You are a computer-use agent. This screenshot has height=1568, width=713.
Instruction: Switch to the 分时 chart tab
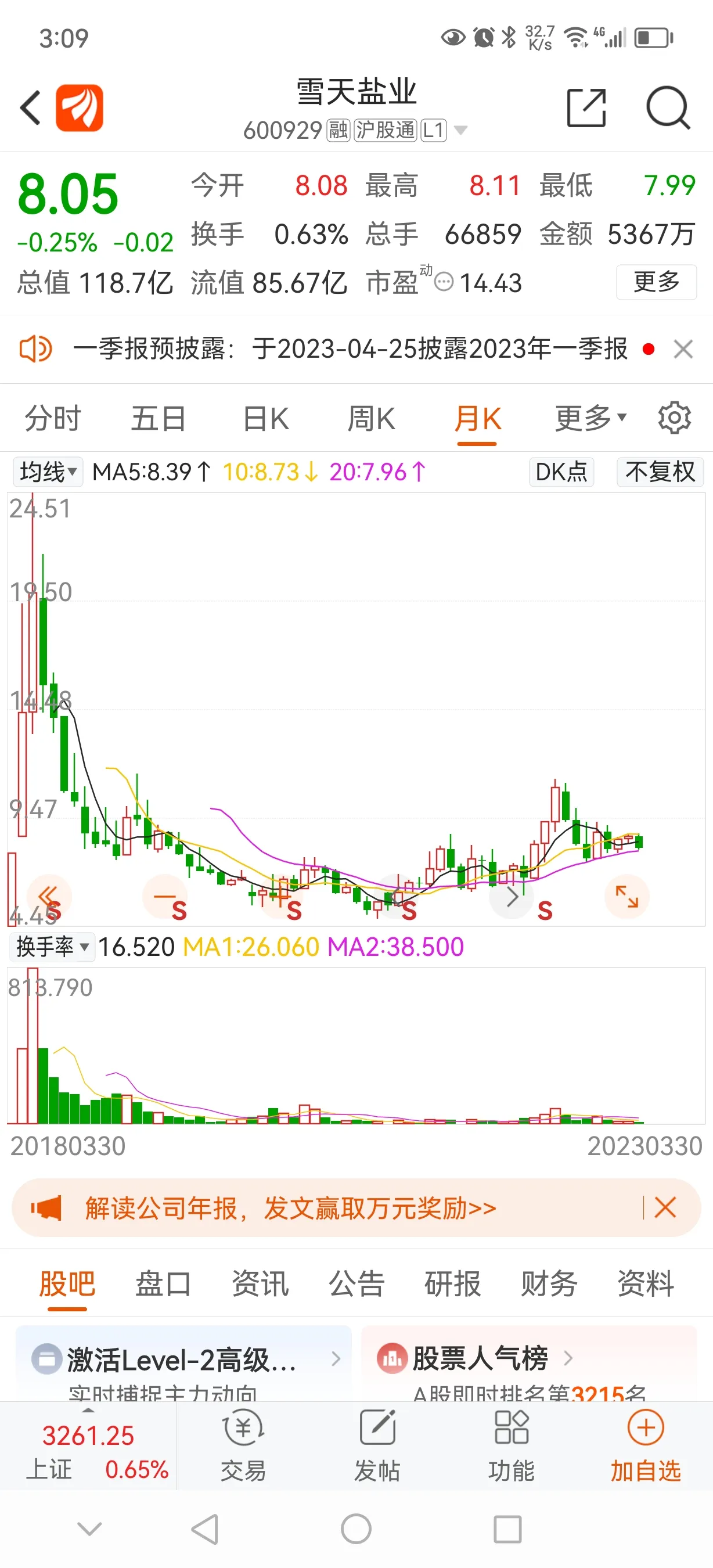pos(53,419)
